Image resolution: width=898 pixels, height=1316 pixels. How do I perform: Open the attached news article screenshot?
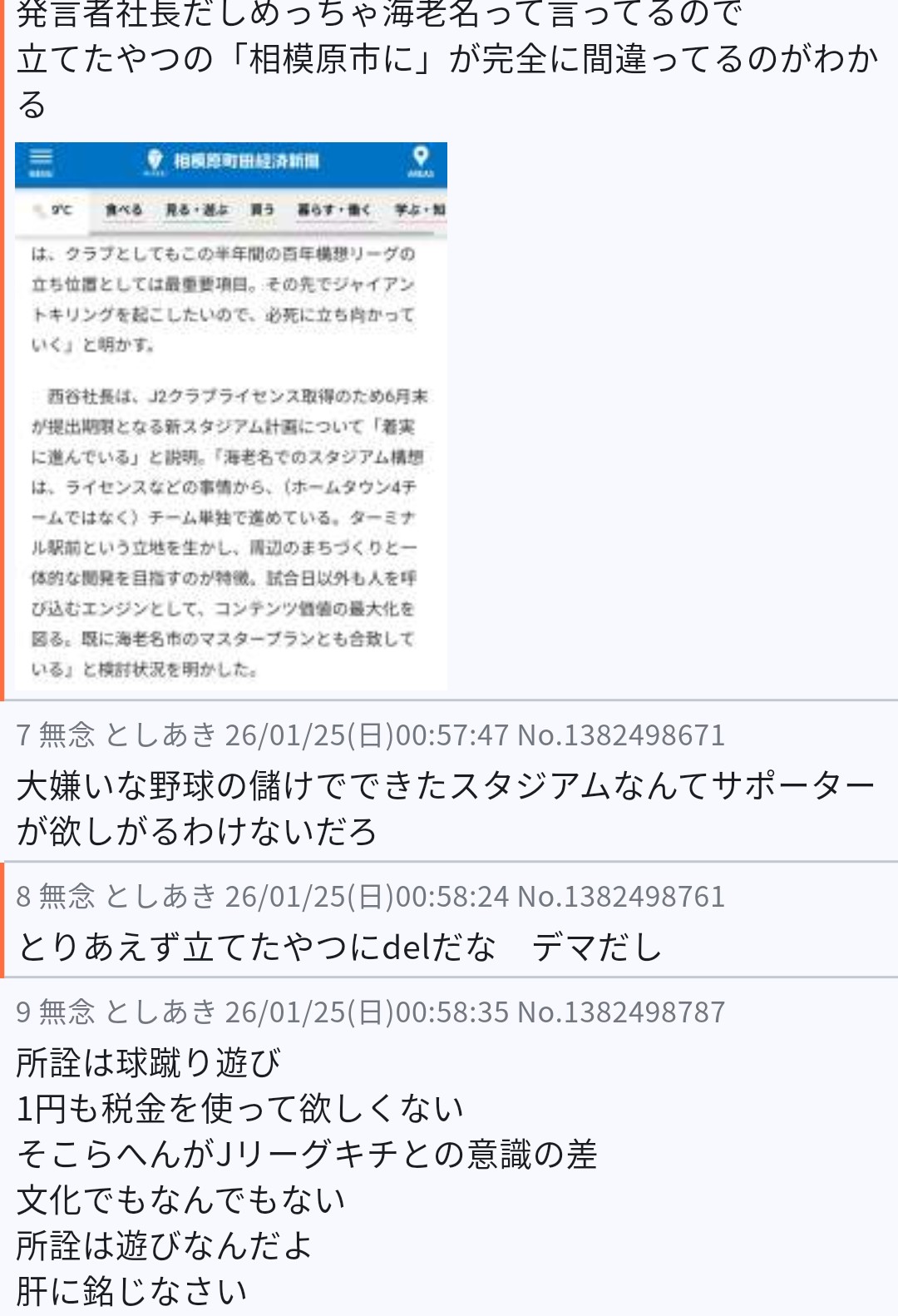231,416
